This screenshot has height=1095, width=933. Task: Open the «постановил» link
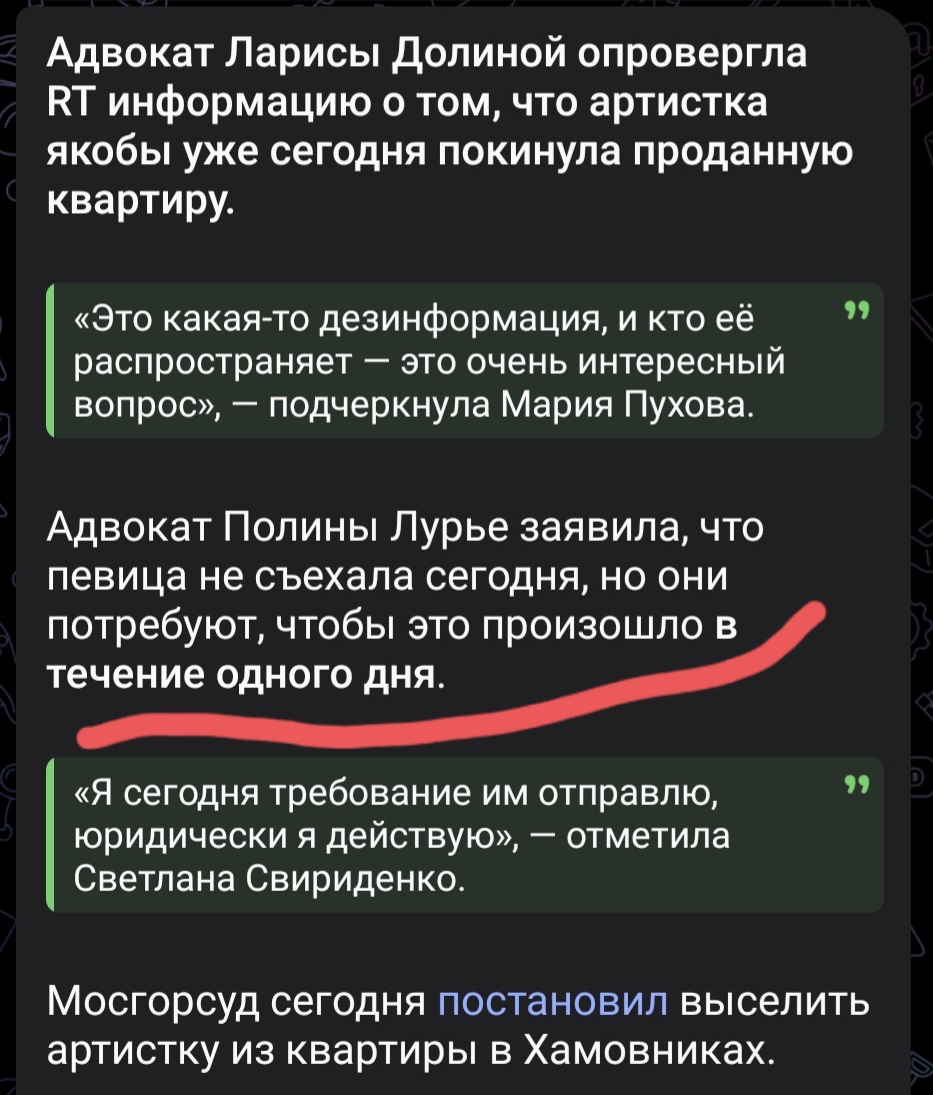pos(554,998)
